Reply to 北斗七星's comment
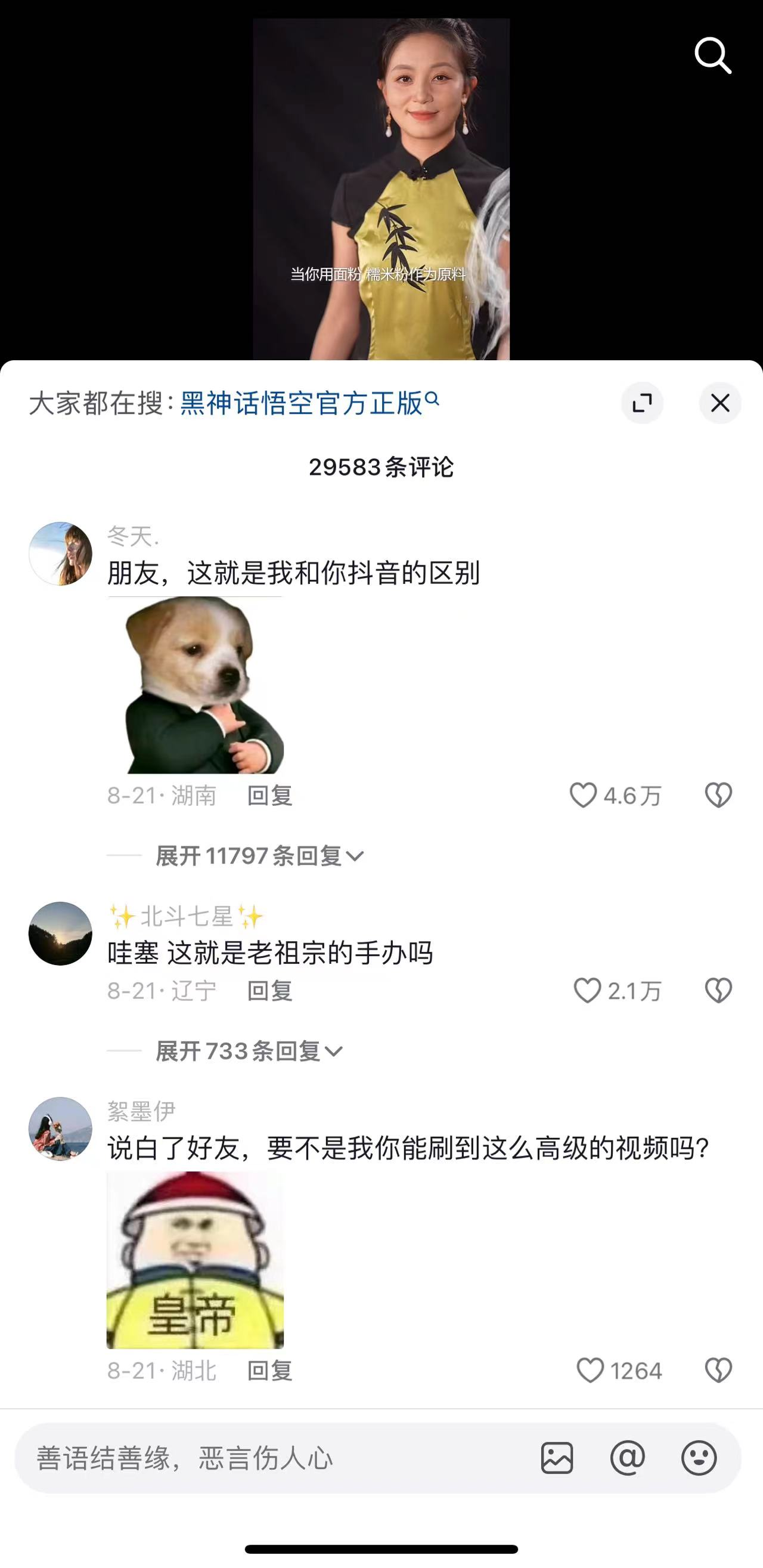The width and height of the screenshot is (763, 1568). tap(269, 991)
